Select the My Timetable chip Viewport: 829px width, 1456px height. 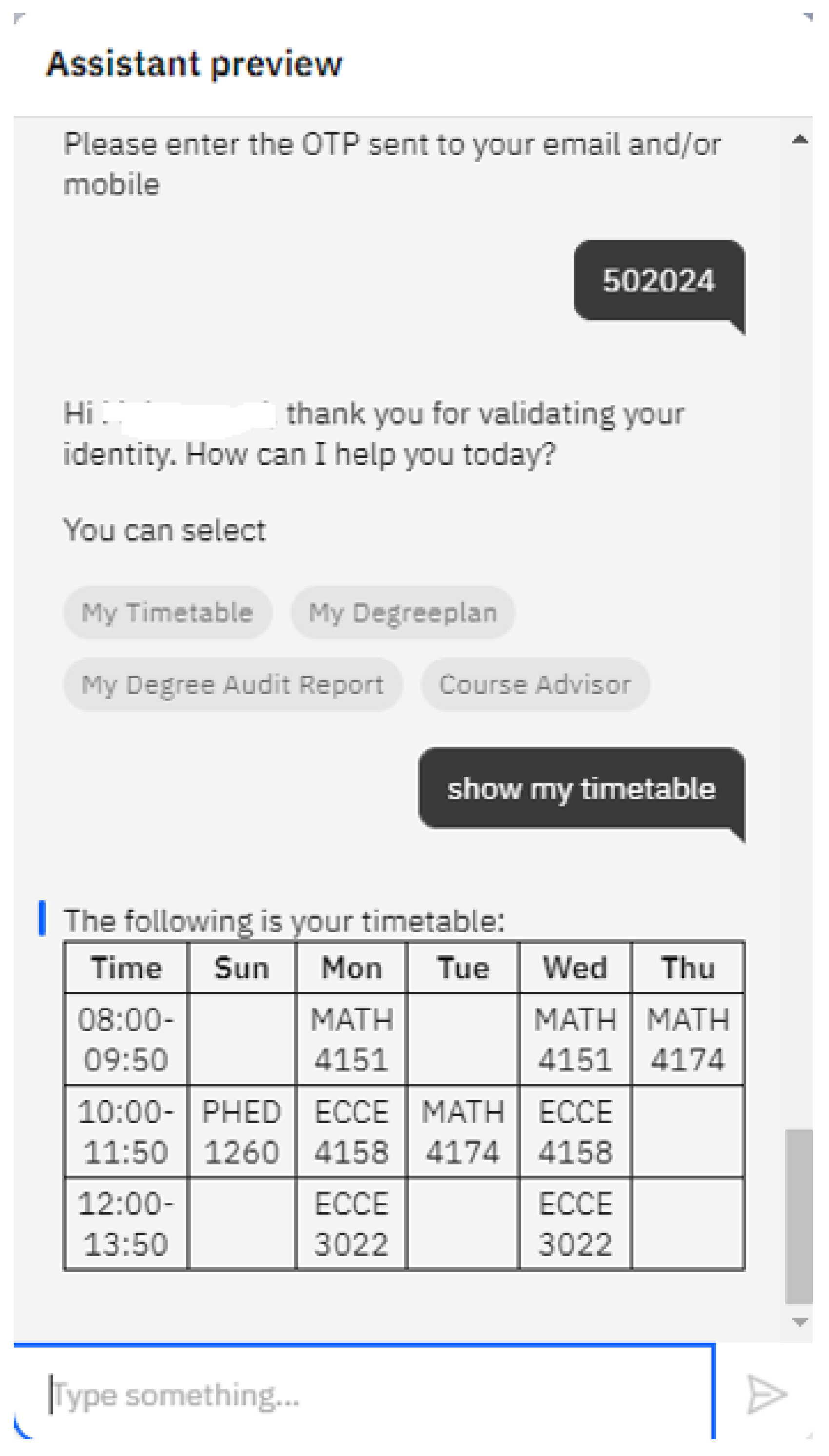pos(167,613)
